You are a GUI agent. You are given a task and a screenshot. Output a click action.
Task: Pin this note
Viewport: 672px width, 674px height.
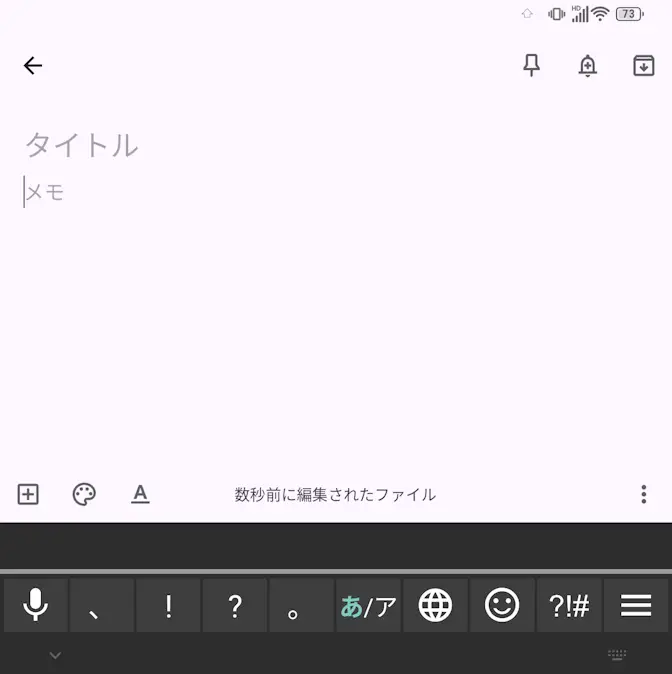tap(532, 66)
